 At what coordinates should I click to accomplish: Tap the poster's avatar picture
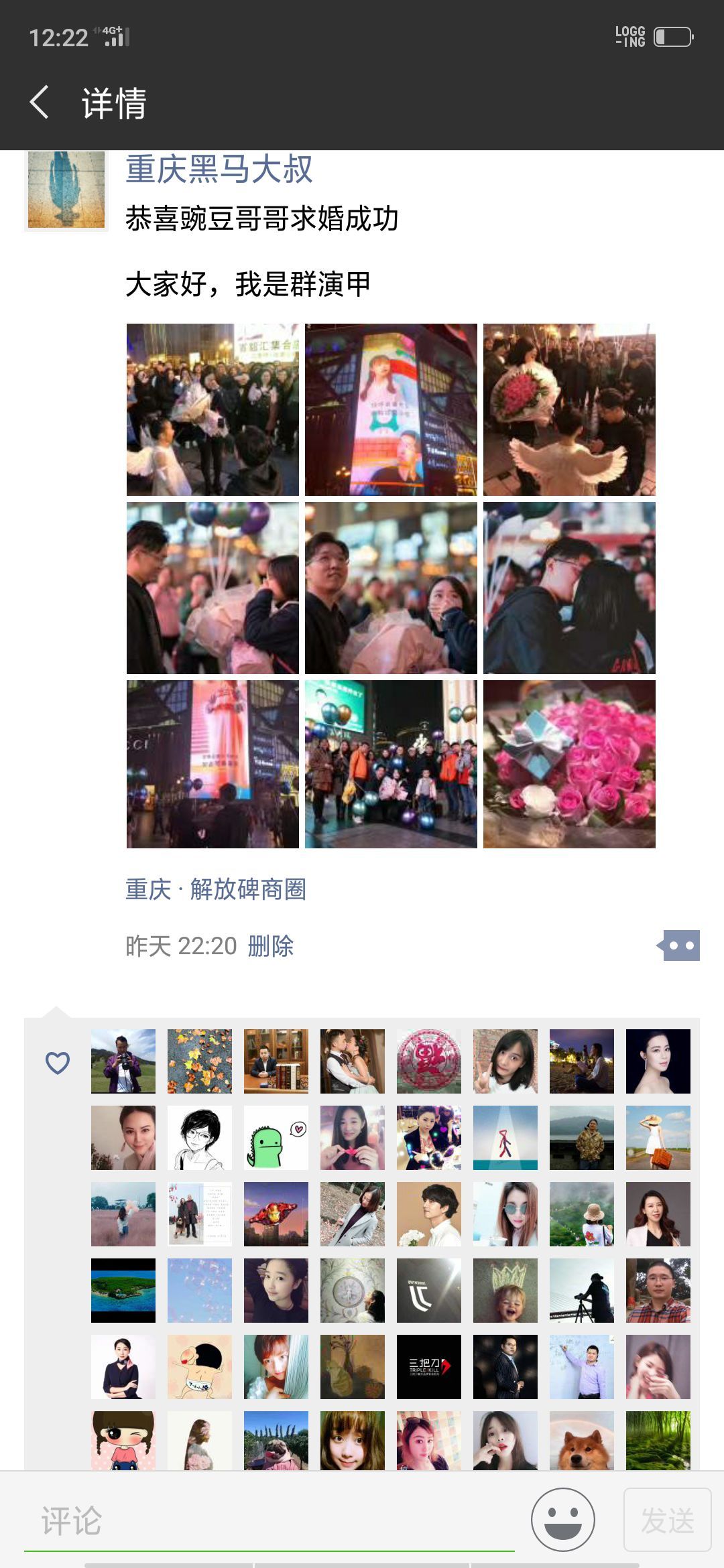pos(66,190)
